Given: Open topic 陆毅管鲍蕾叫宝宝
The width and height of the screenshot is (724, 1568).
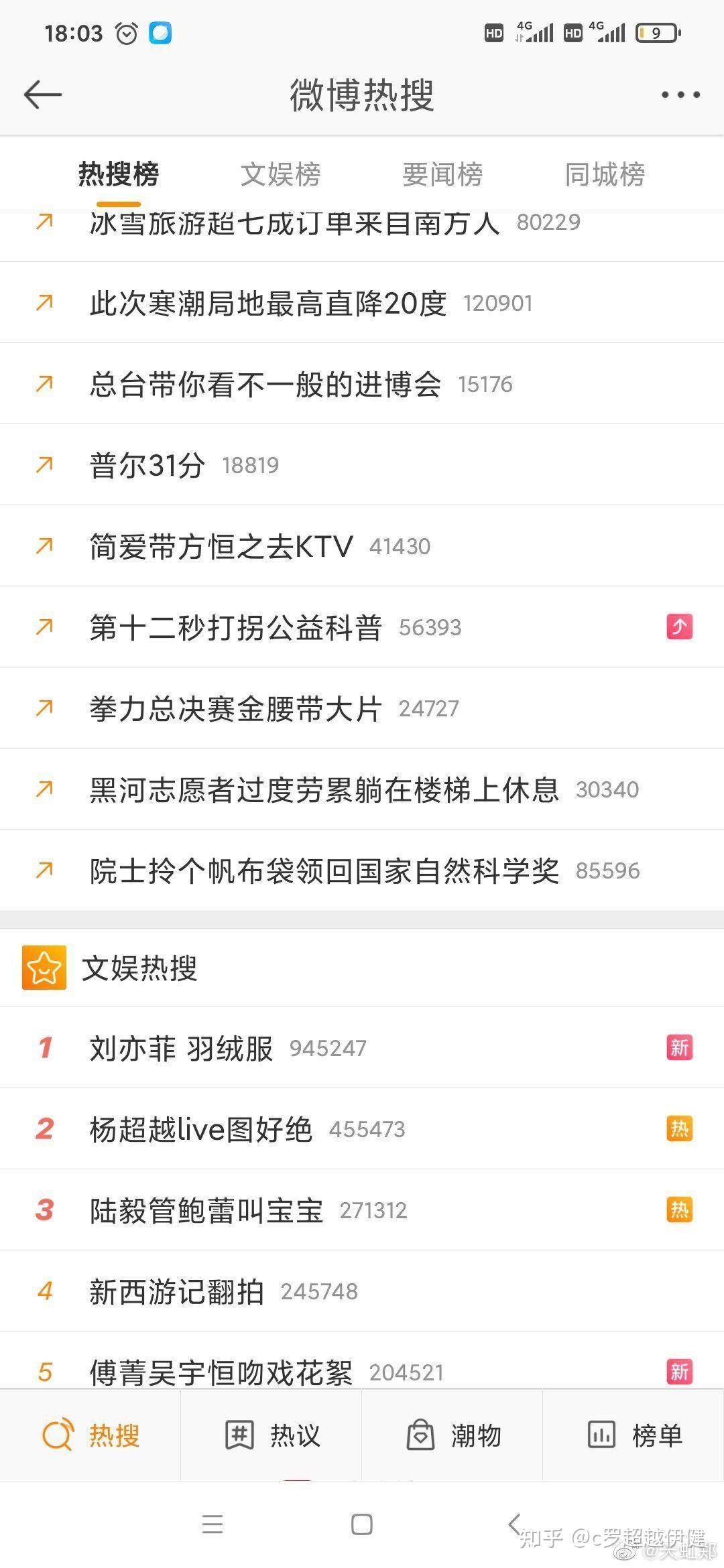Looking at the screenshot, I should pos(206,1210).
